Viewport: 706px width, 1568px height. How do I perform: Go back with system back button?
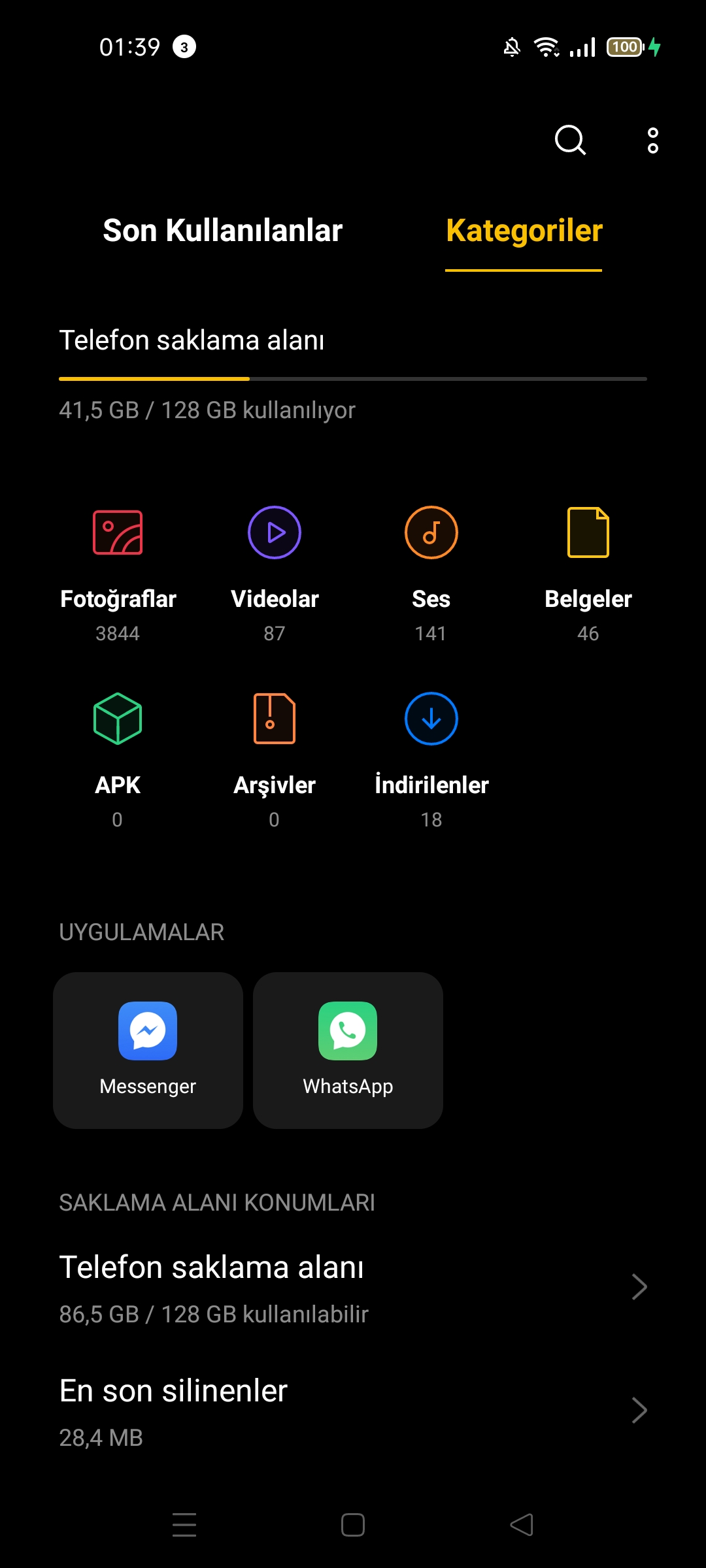(x=522, y=1525)
